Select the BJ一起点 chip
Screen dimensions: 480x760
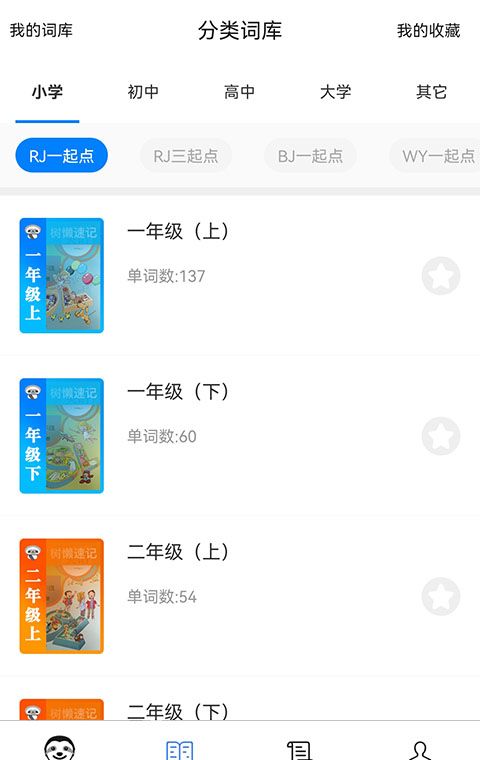(x=310, y=156)
